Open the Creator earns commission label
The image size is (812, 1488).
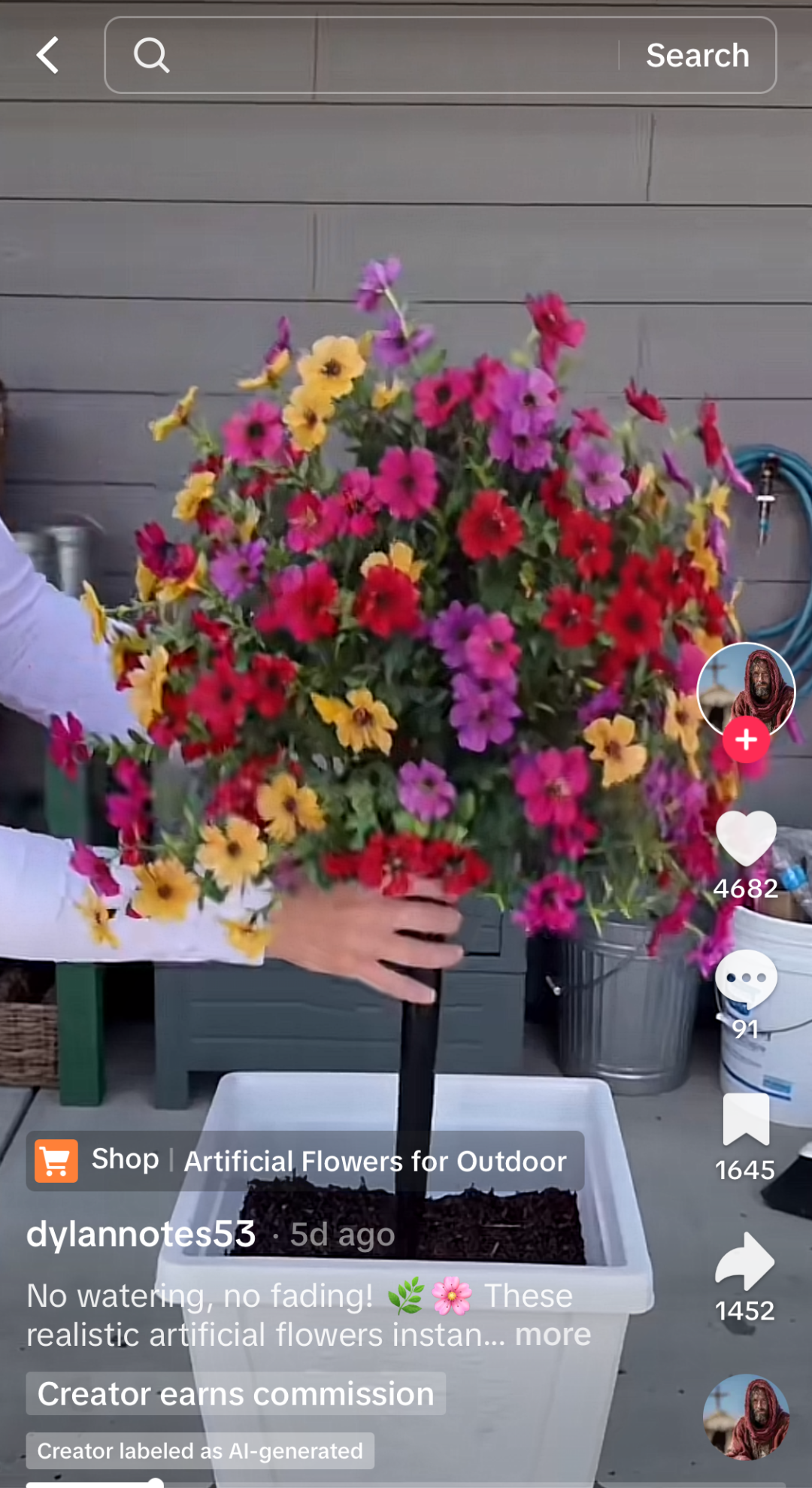click(235, 1393)
